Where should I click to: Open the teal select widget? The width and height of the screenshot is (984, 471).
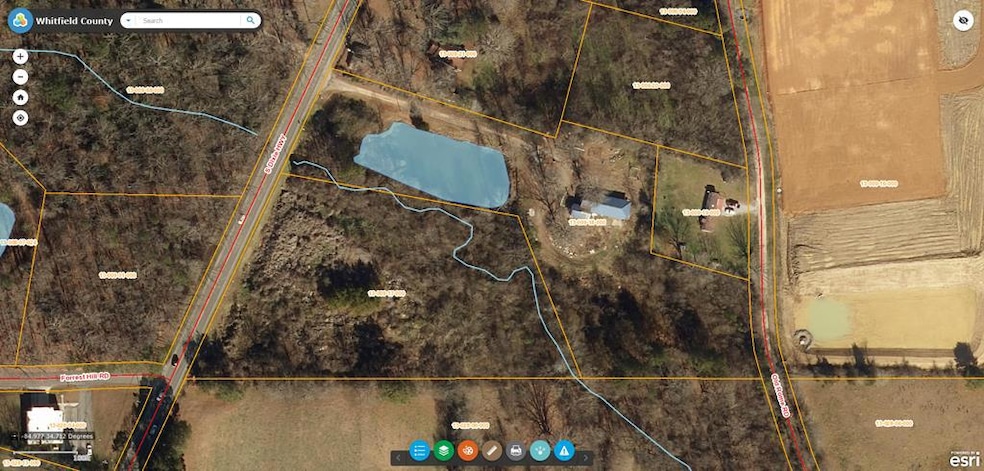point(540,451)
